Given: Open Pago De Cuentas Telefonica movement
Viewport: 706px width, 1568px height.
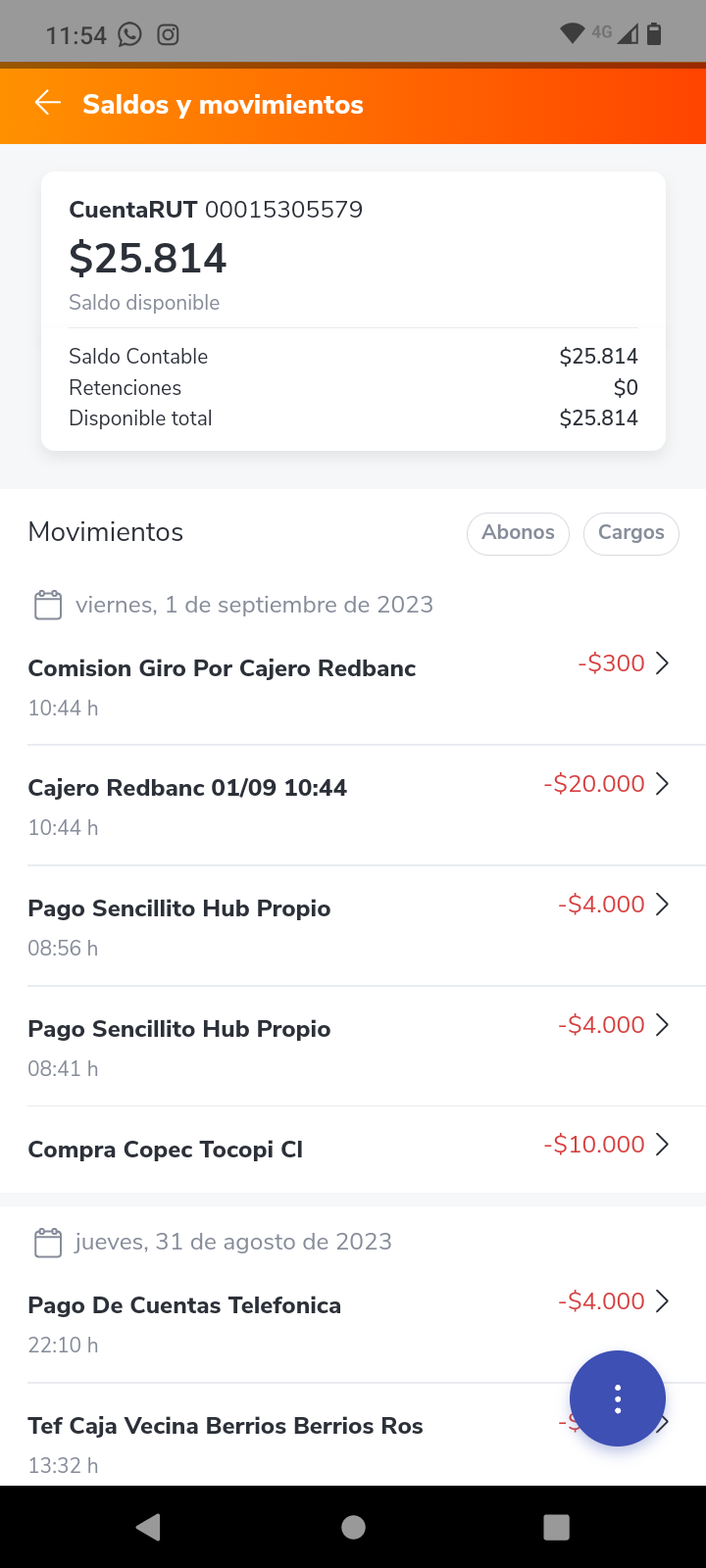Looking at the screenshot, I should (x=353, y=1323).
